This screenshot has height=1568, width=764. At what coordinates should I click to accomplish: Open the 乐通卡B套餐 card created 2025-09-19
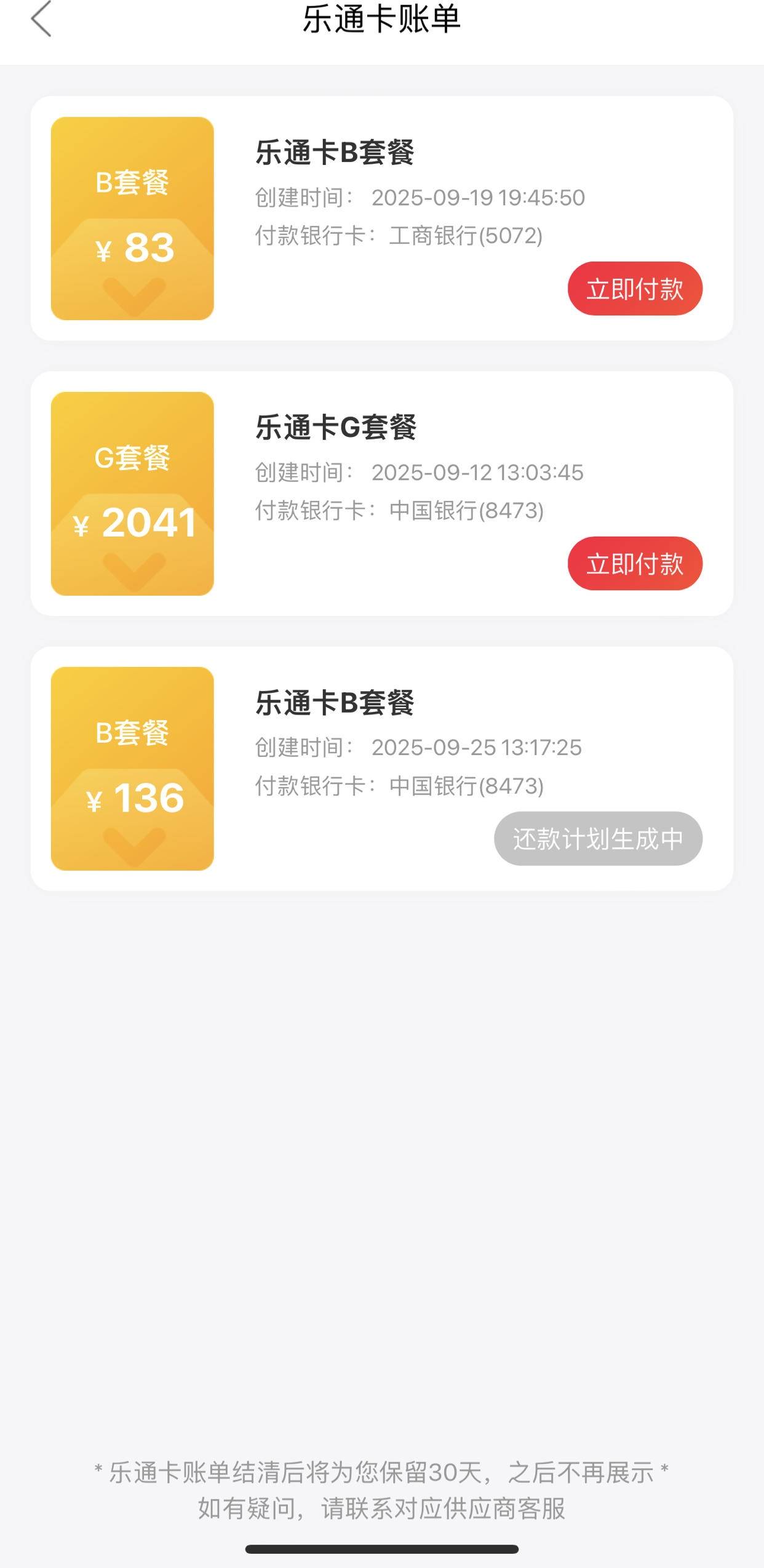(381, 185)
